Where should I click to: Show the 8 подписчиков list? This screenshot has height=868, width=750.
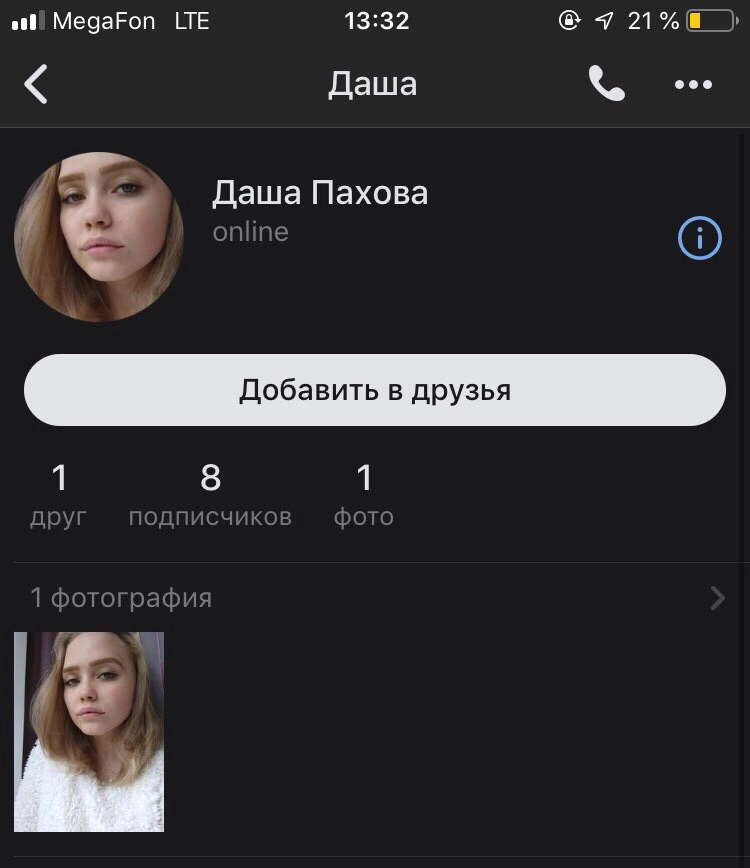210,495
